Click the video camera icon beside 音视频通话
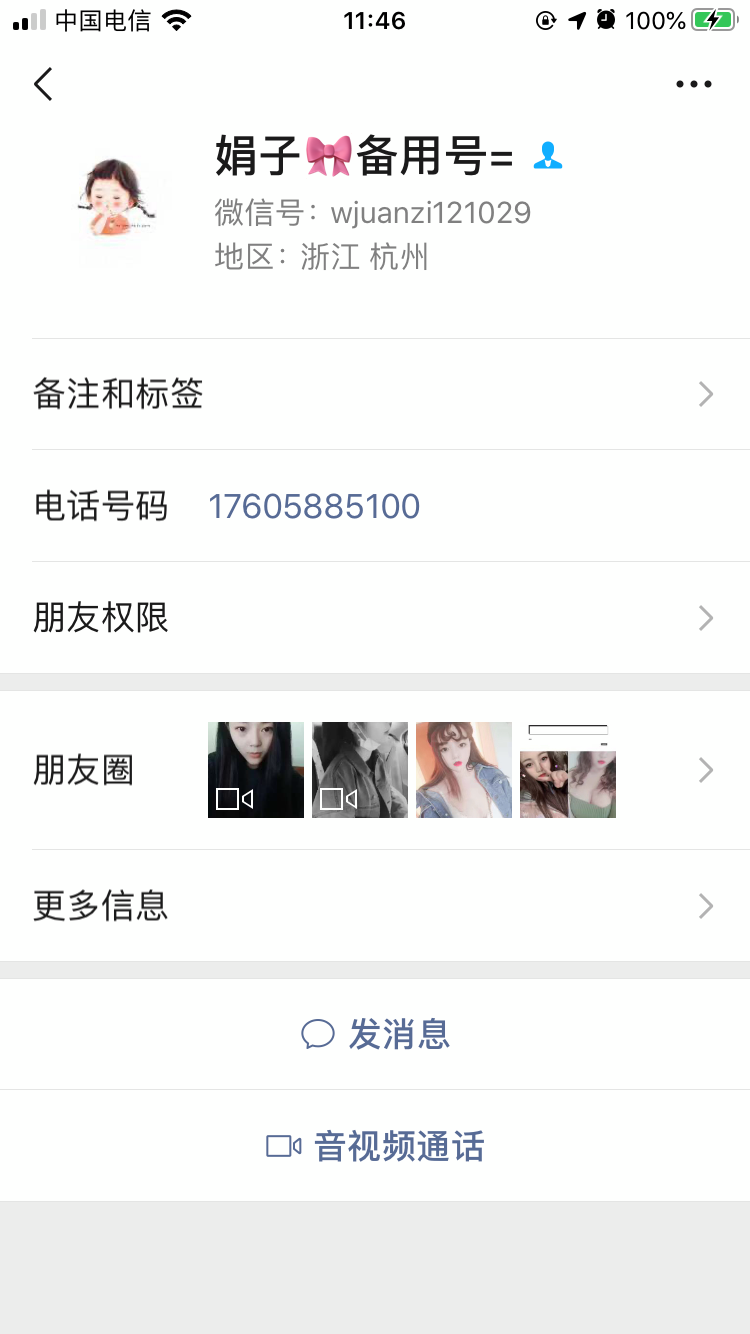750x1334 pixels. point(285,1147)
